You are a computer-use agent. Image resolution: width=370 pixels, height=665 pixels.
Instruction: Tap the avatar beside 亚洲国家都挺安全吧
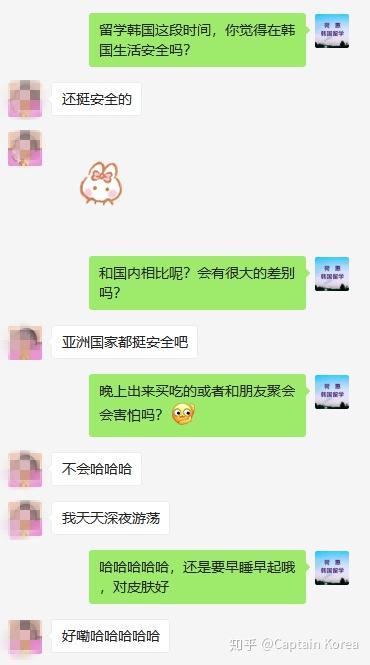point(25,343)
